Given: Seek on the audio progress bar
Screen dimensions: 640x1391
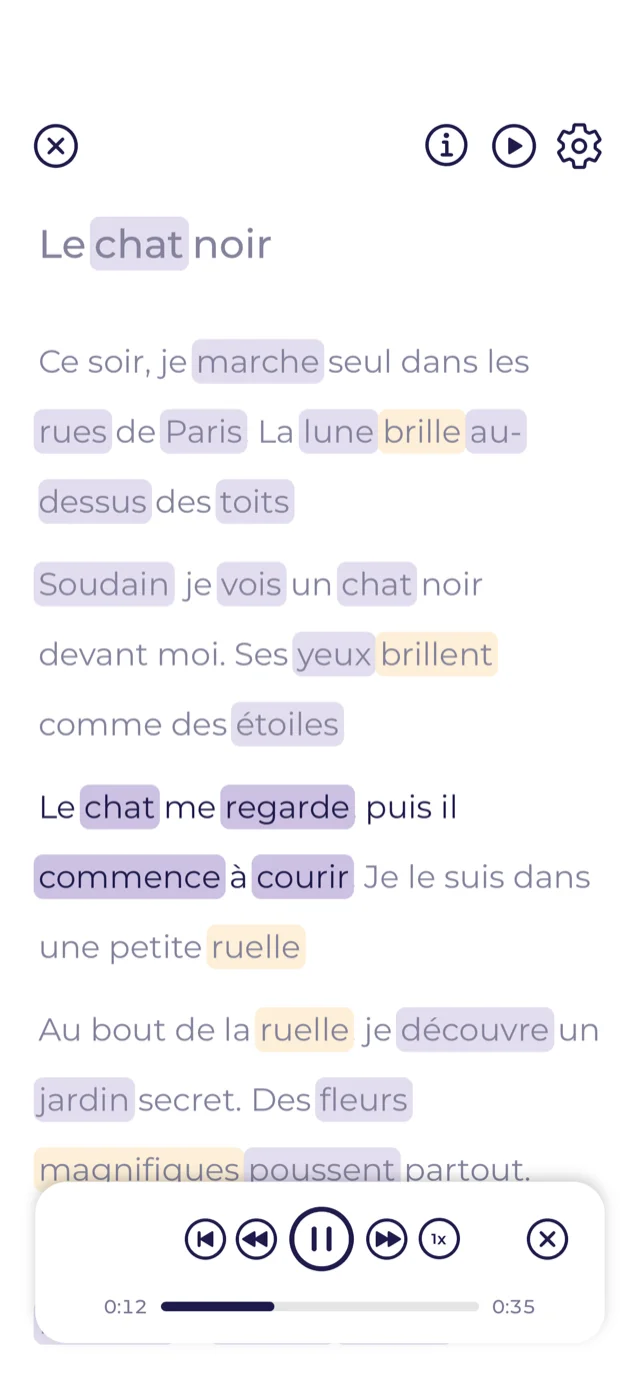Looking at the screenshot, I should pos(320,1306).
